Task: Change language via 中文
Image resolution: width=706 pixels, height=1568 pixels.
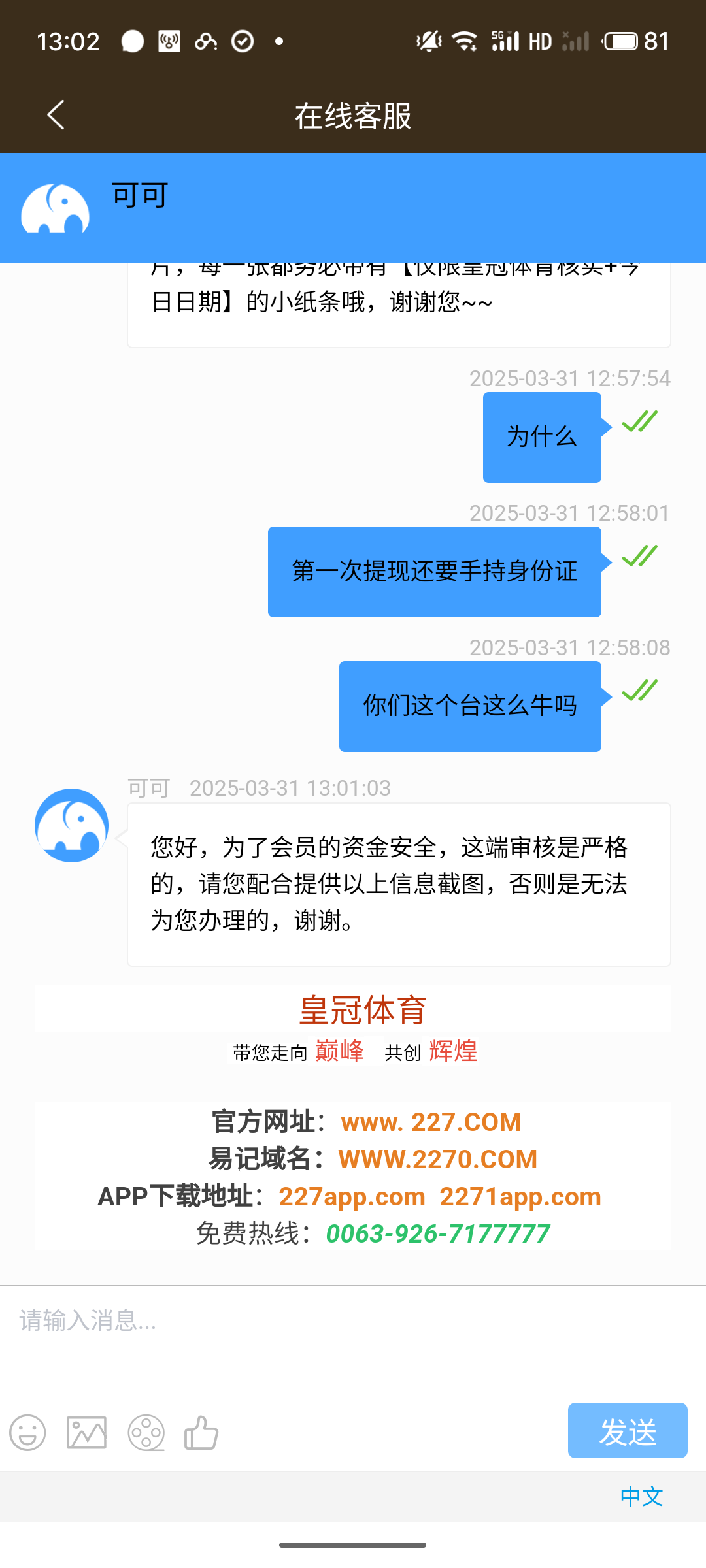Action: [641, 1496]
